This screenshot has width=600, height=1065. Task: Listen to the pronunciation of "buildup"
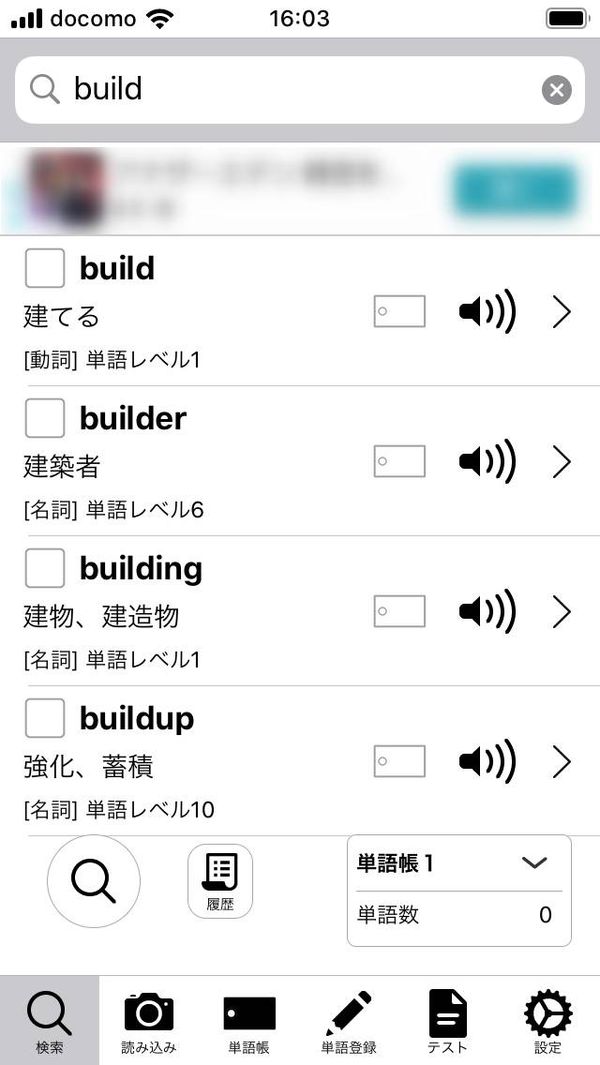[487, 762]
